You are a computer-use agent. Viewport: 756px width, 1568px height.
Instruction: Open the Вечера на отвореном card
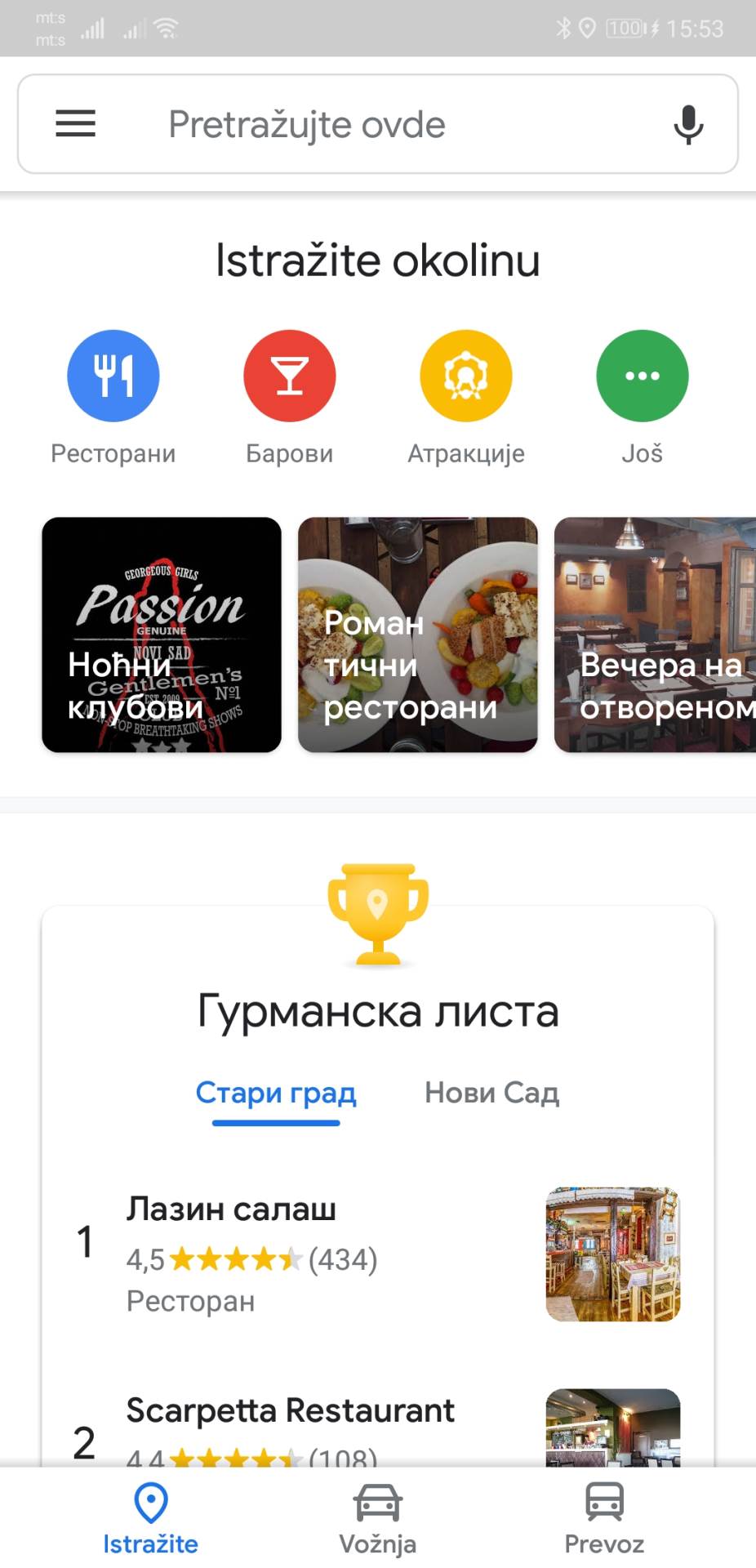coord(655,635)
